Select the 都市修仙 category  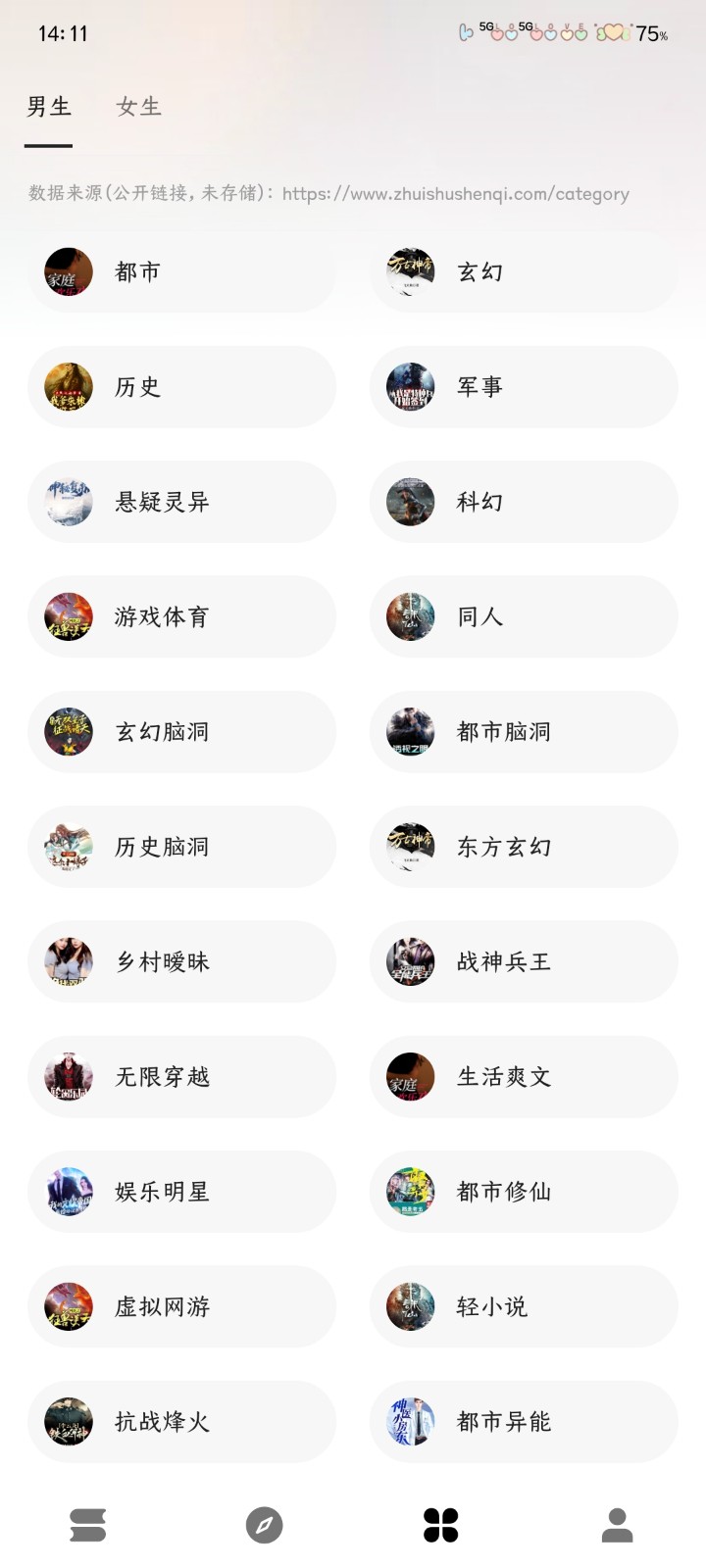524,1192
